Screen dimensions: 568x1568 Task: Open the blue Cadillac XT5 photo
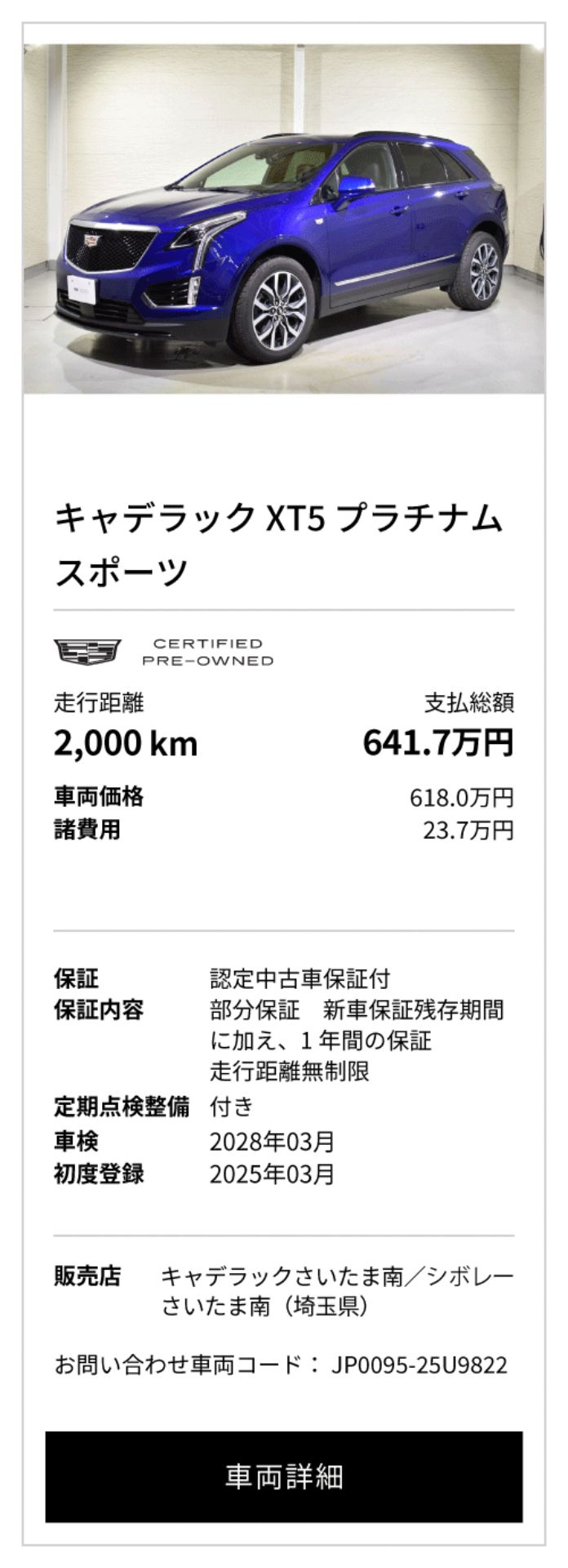coord(283,219)
